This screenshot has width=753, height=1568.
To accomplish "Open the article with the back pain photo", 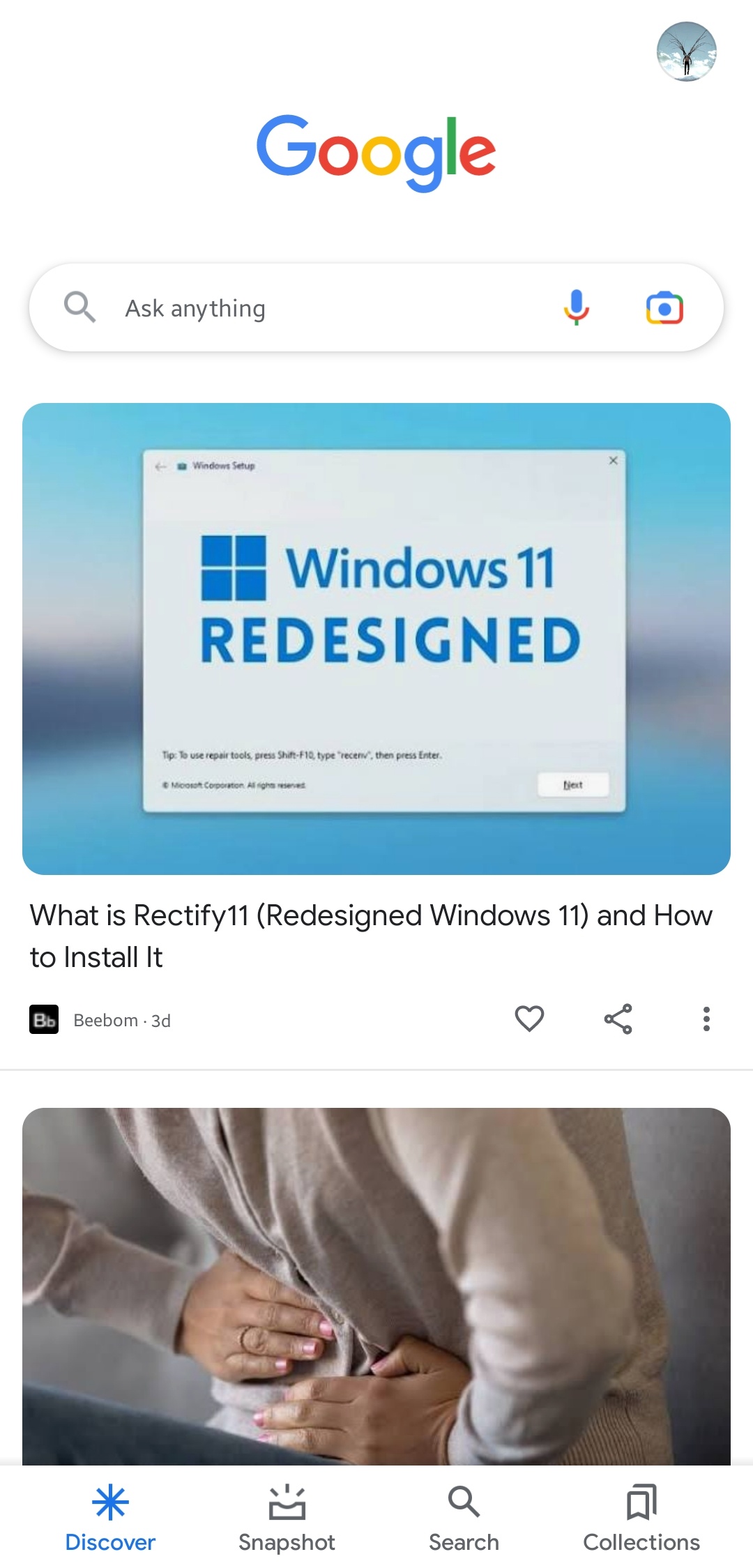I will tap(376, 1286).
